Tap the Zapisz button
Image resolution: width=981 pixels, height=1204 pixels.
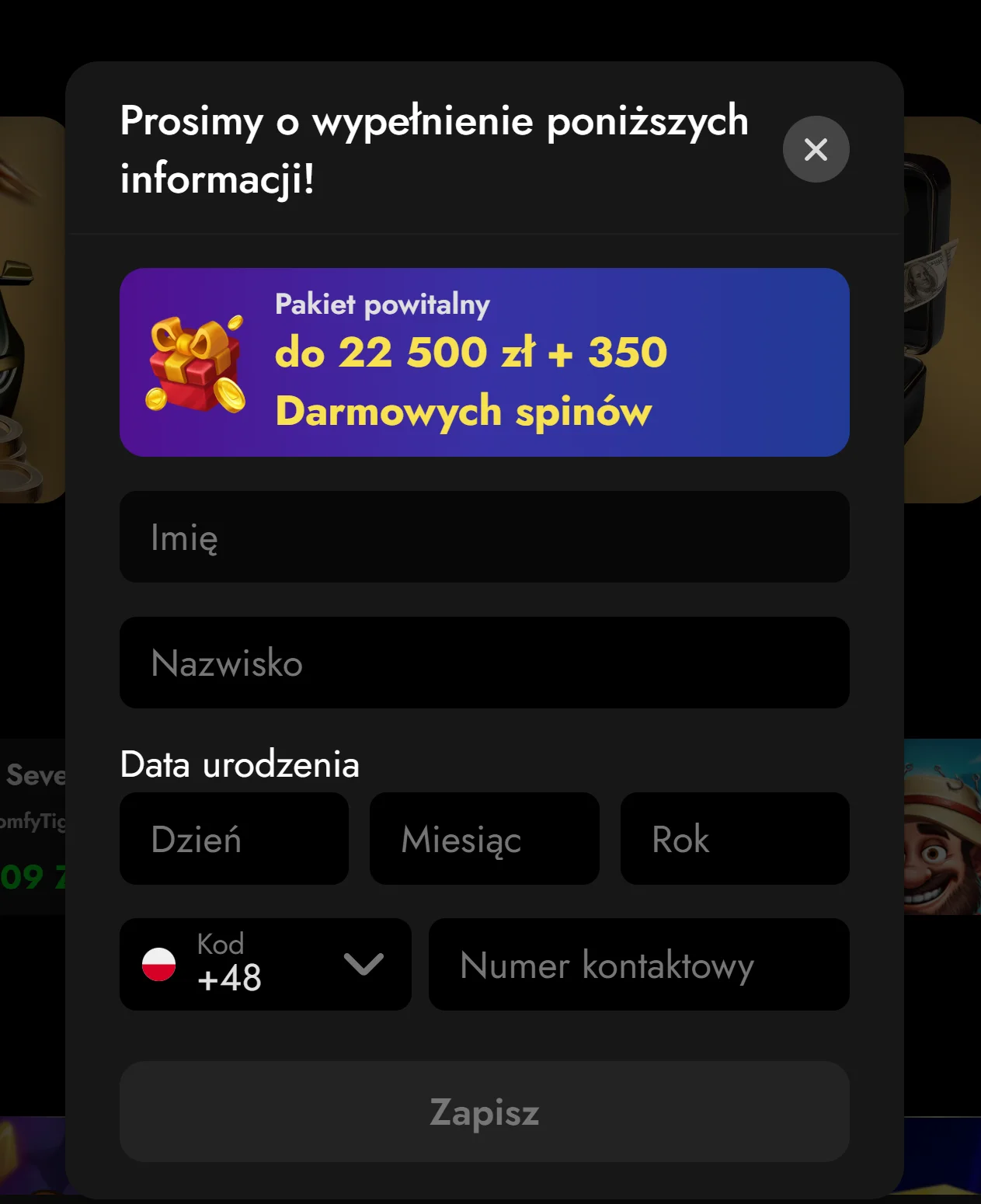pos(484,1112)
